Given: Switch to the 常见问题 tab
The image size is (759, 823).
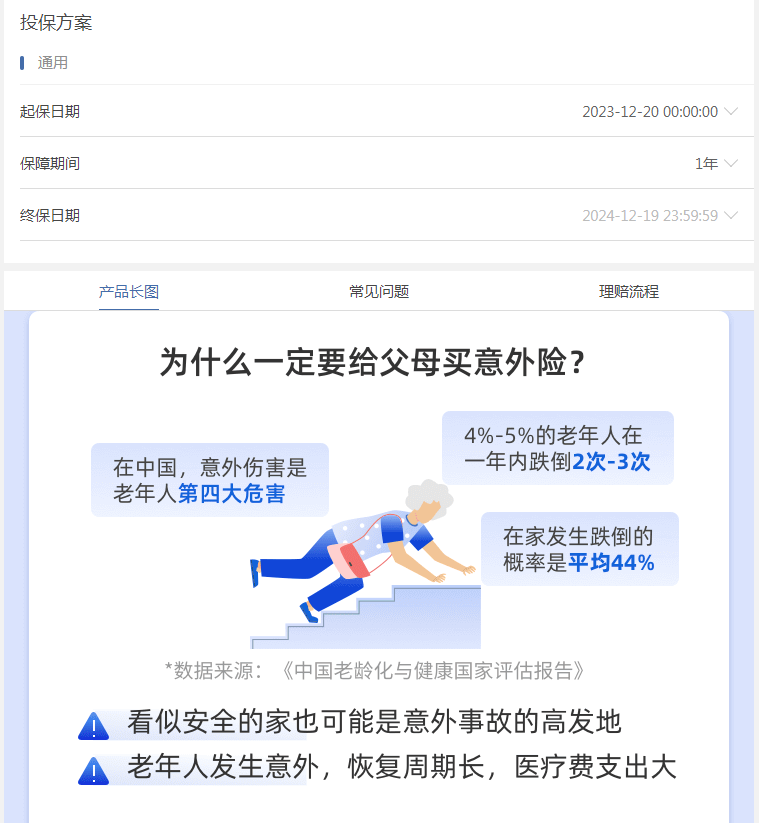Looking at the screenshot, I should click(379, 292).
